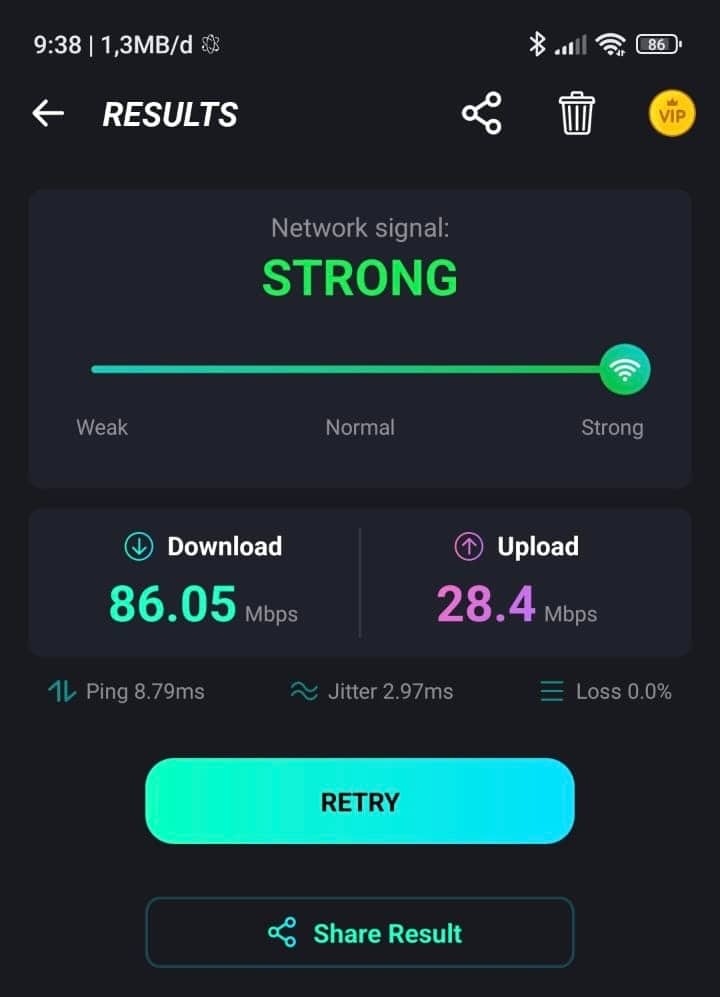Tap the Share Result button
Image resolution: width=720 pixels, height=997 pixels.
pos(360,933)
